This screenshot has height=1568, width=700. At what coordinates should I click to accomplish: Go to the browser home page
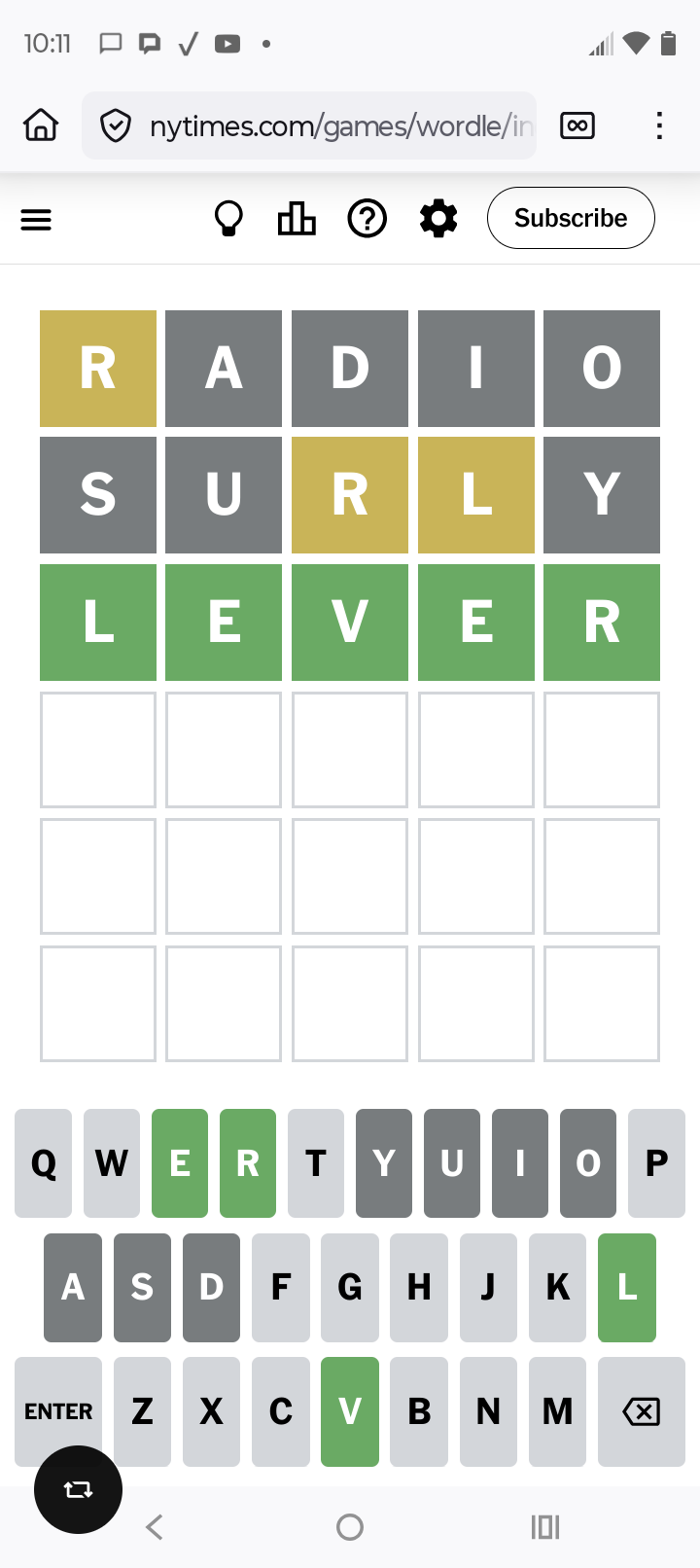coord(41,125)
